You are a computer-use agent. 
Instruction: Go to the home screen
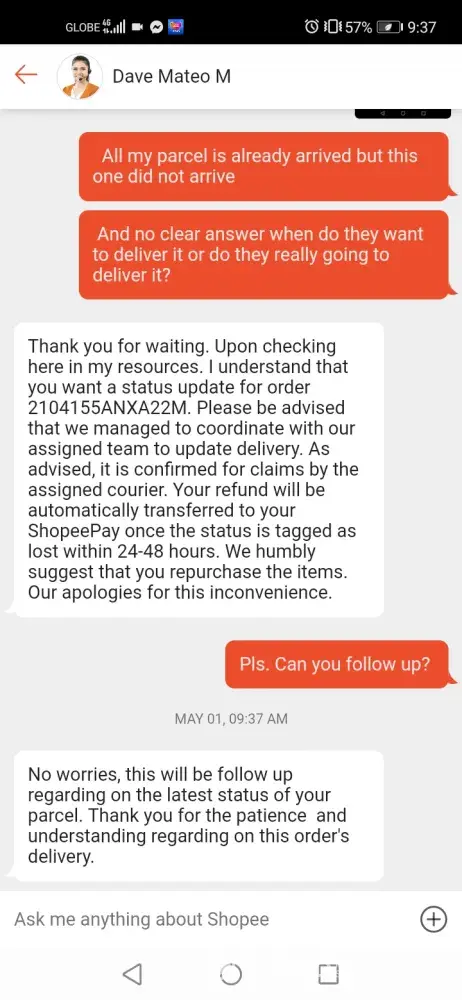click(x=231, y=974)
